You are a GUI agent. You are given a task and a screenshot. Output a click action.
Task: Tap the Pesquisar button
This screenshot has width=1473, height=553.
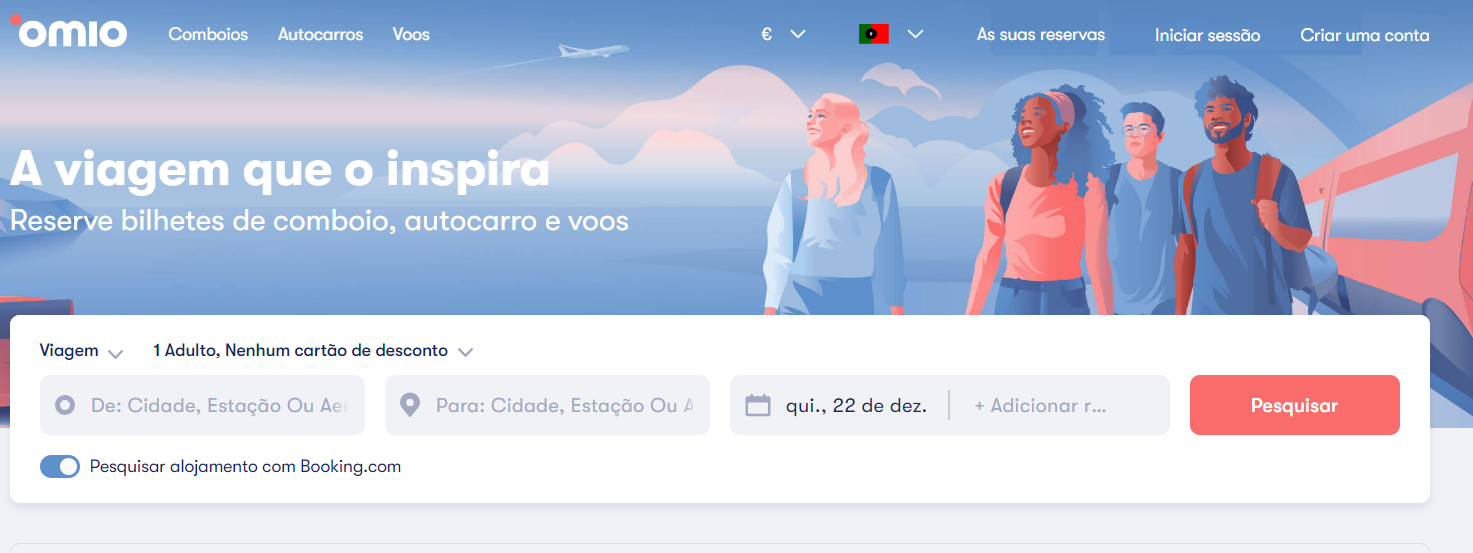click(x=1294, y=405)
